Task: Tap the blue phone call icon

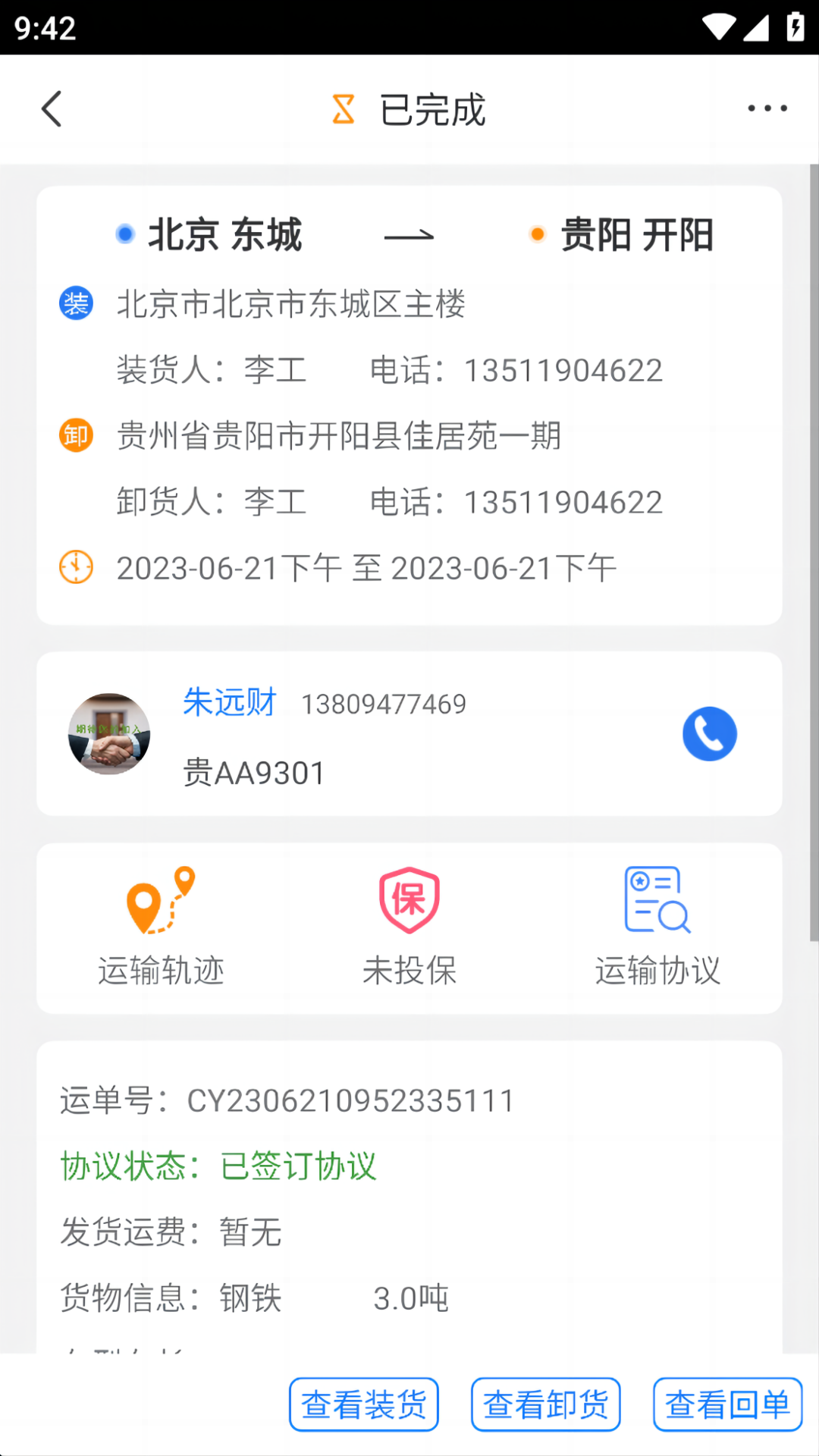Action: tap(709, 733)
